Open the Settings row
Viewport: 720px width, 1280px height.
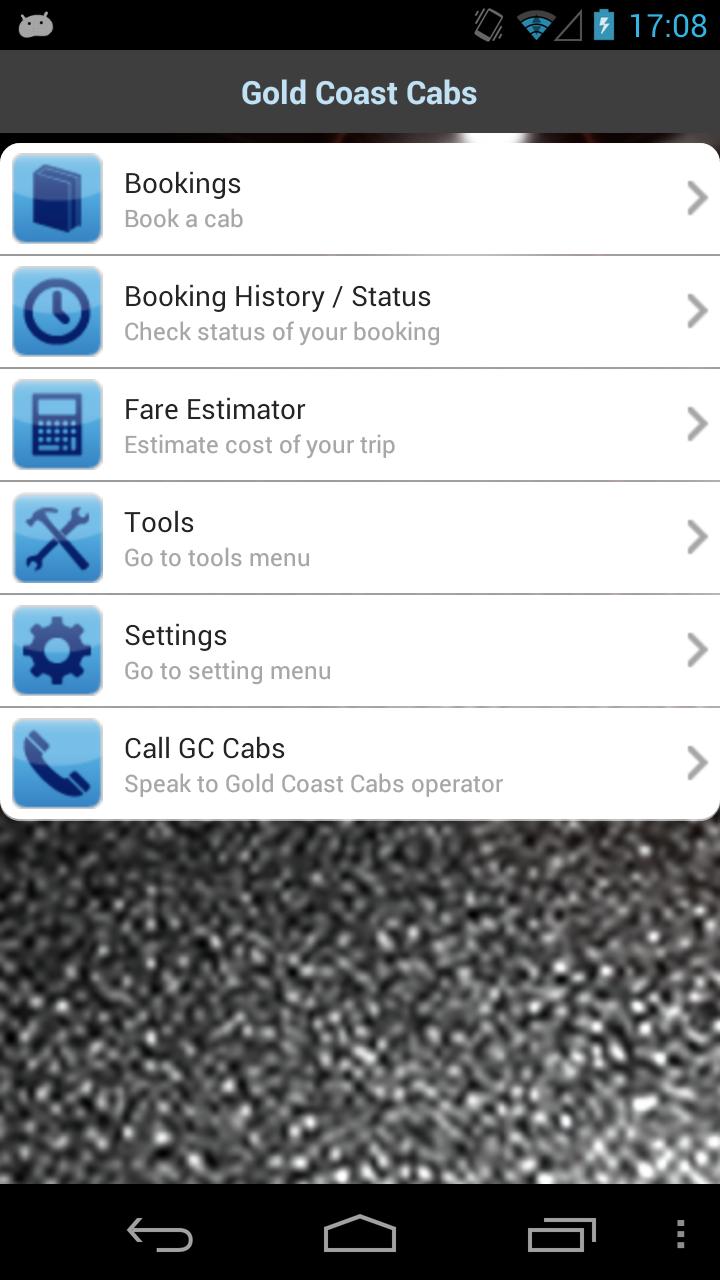coord(360,651)
